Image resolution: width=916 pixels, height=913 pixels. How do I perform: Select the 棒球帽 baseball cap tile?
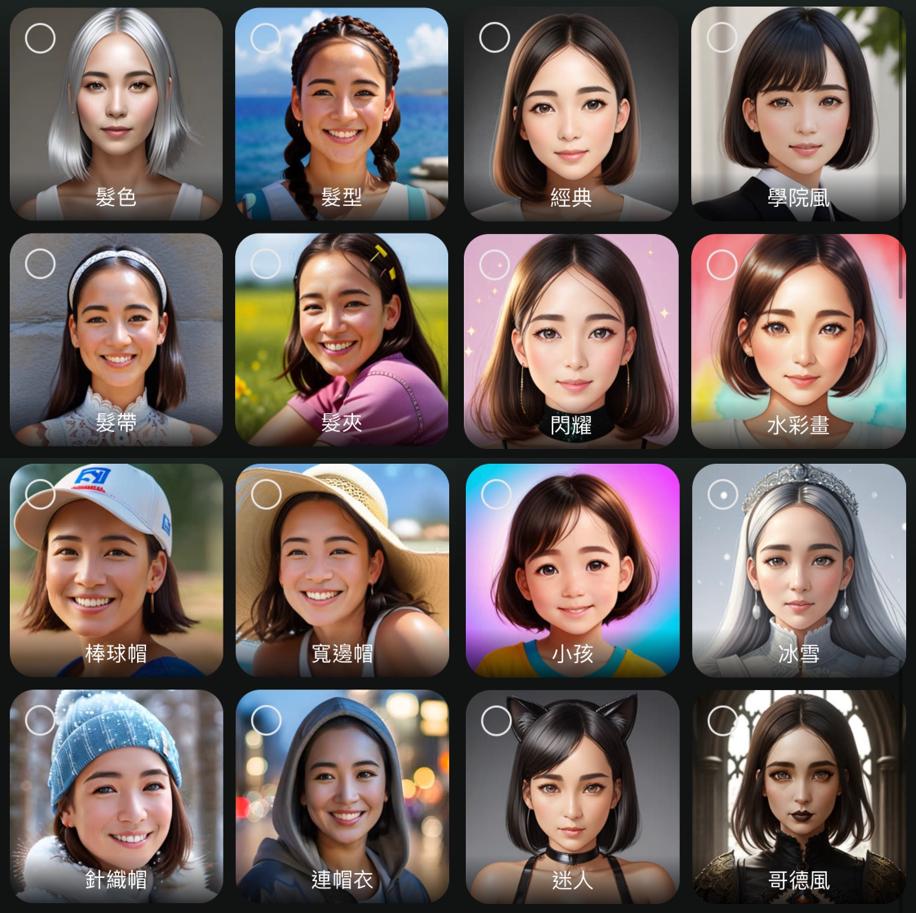pos(116,570)
